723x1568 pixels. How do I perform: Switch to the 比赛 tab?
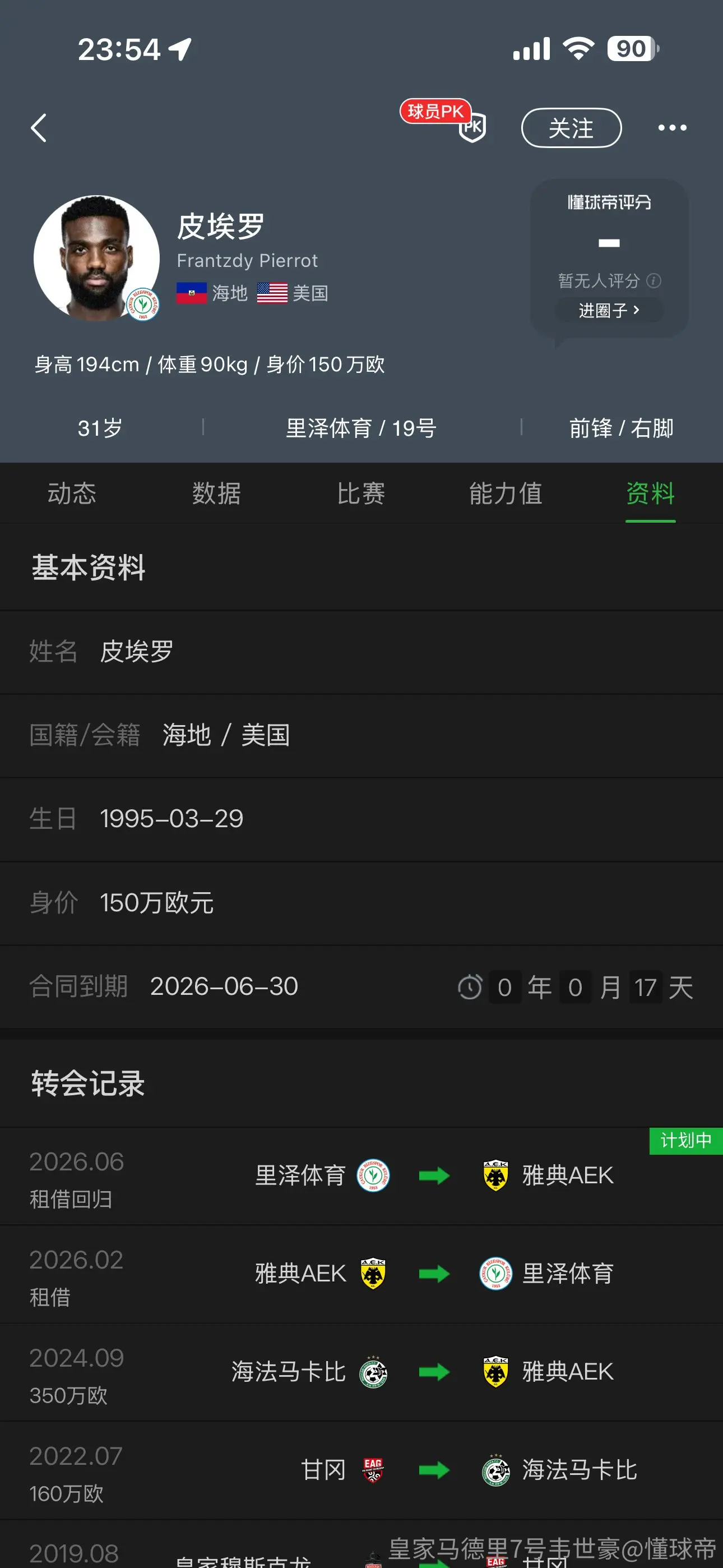point(361,493)
